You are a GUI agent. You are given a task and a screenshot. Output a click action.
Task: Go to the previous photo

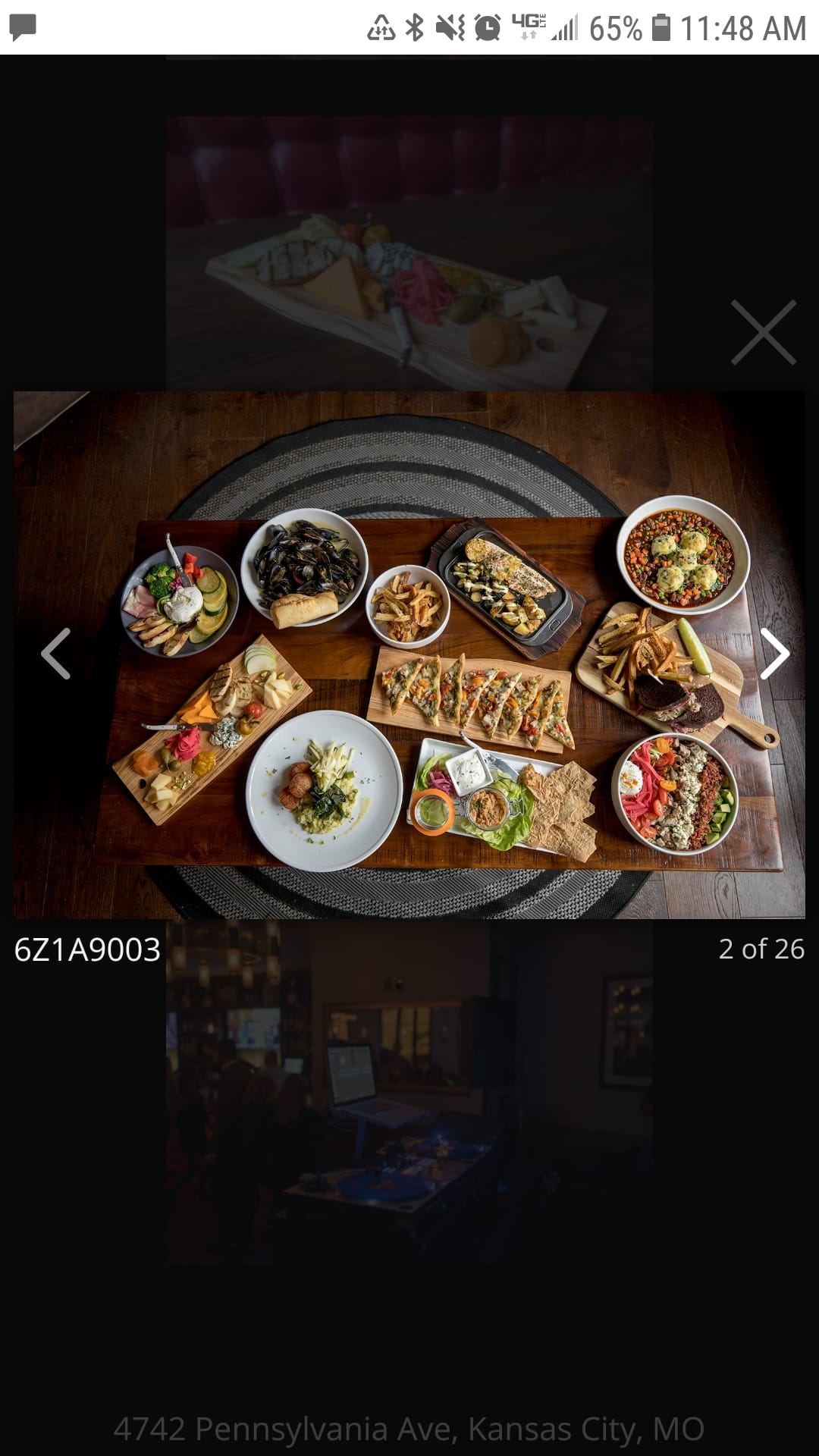coord(56,653)
